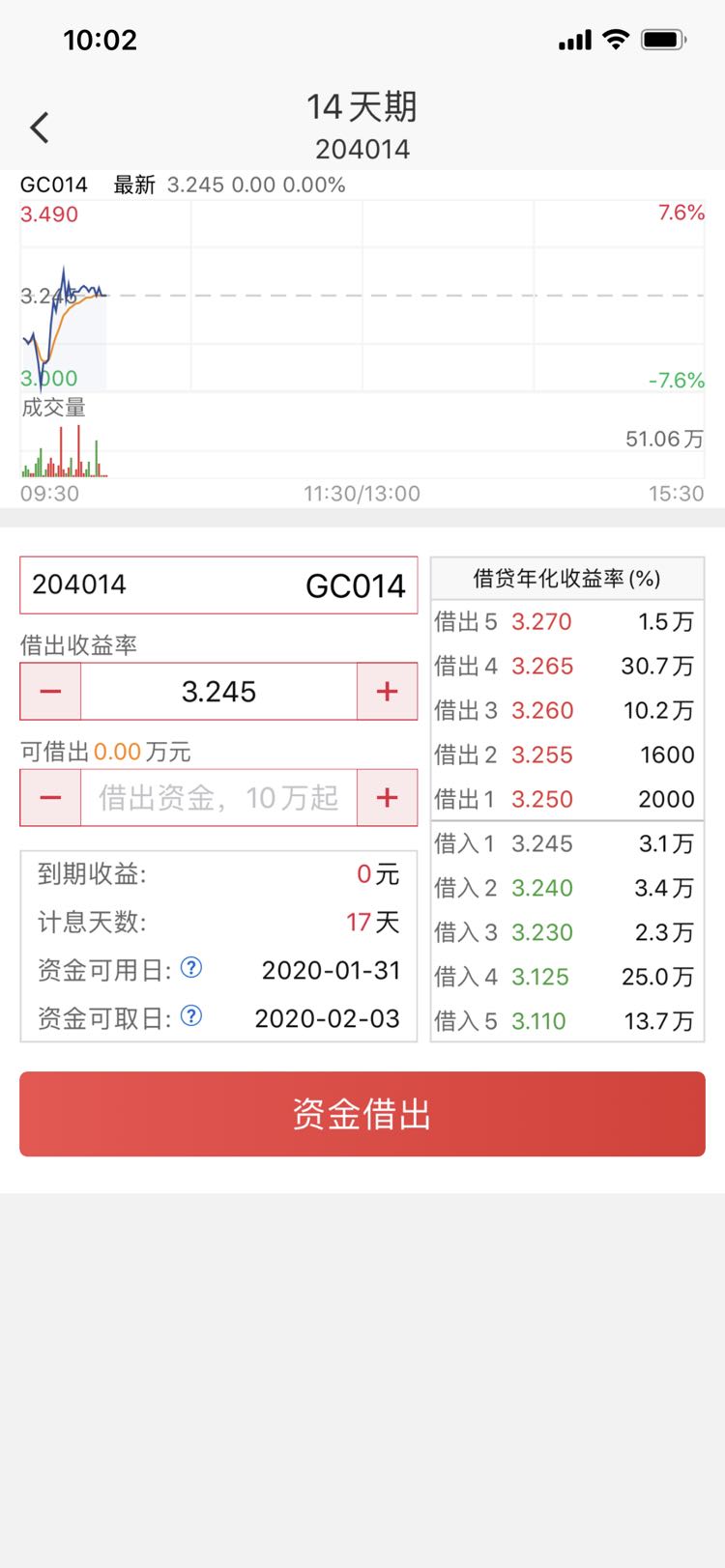This screenshot has height=1568, width=725.
Task: Increase the lending amount with plus
Action: [x=387, y=798]
